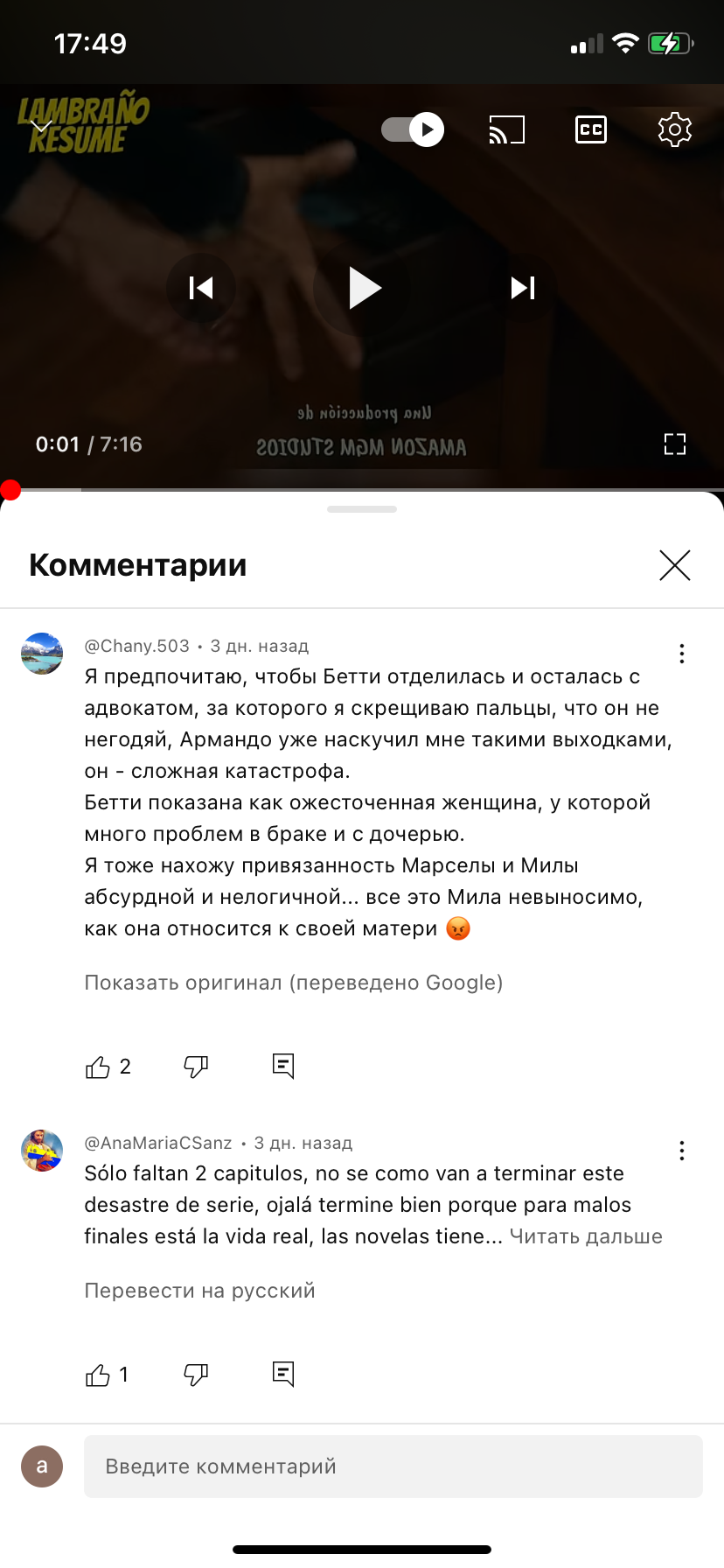This screenshot has width=724, height=1568.
Task: Tap the comment input field
Action: pos(393,1466)
